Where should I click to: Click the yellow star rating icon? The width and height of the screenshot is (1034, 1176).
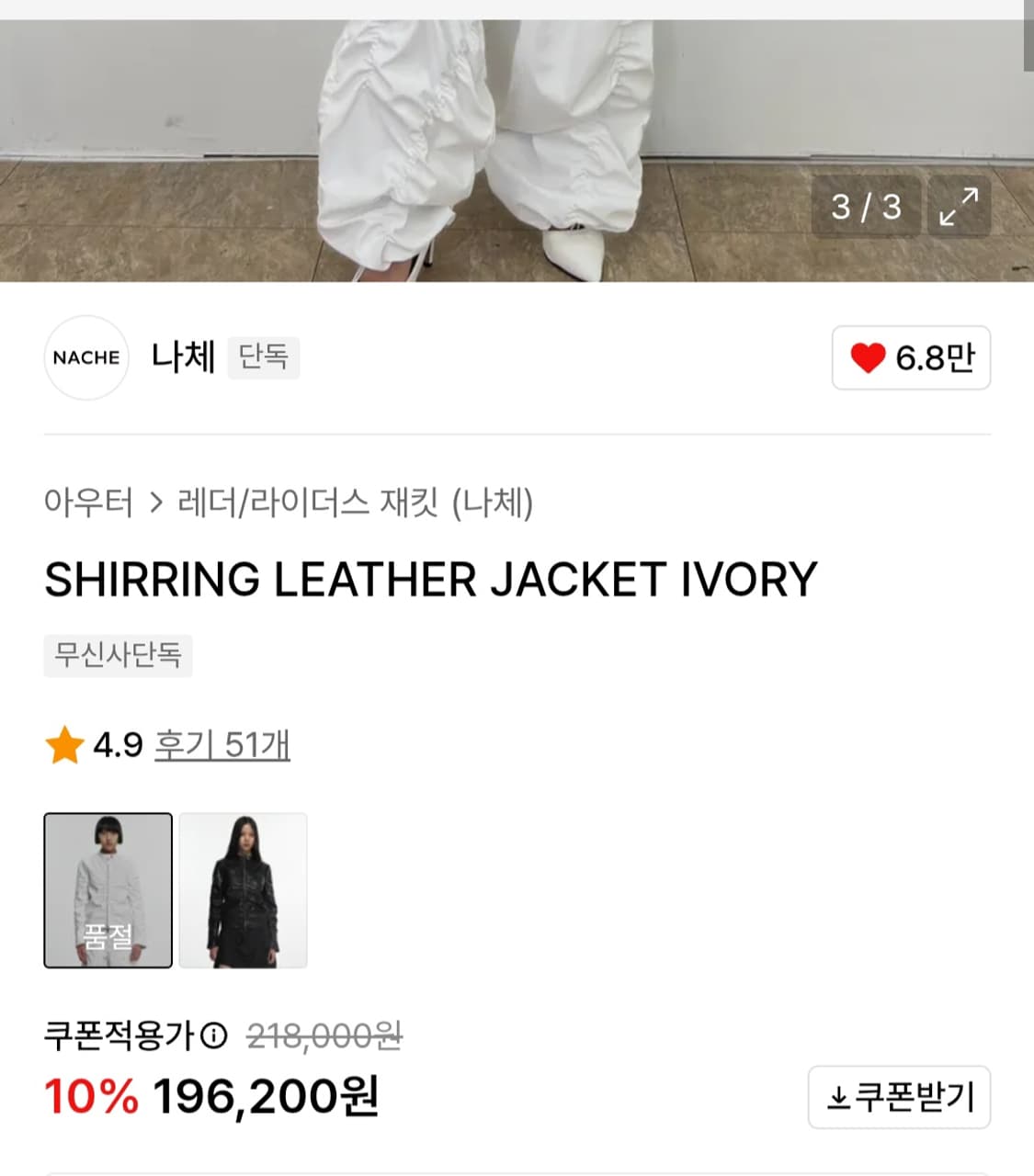[65, 746]
